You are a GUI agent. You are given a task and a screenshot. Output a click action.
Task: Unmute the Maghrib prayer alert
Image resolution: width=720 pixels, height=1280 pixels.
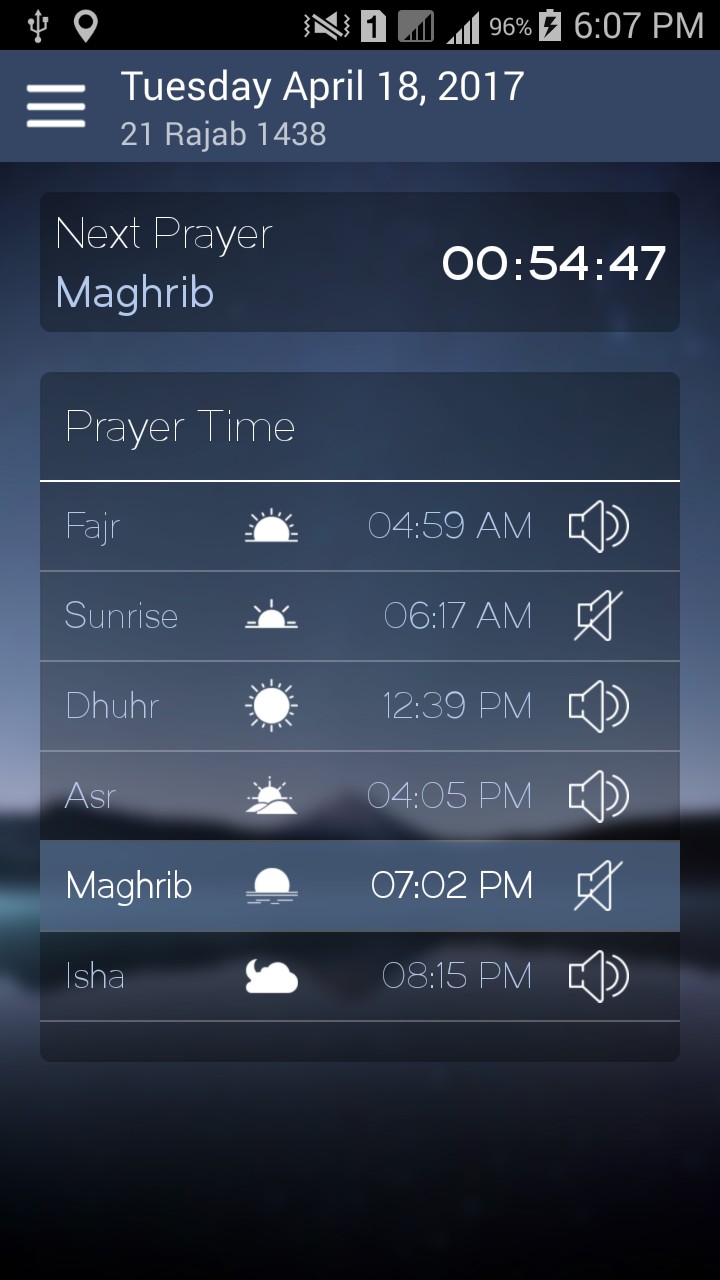point(598,886)
